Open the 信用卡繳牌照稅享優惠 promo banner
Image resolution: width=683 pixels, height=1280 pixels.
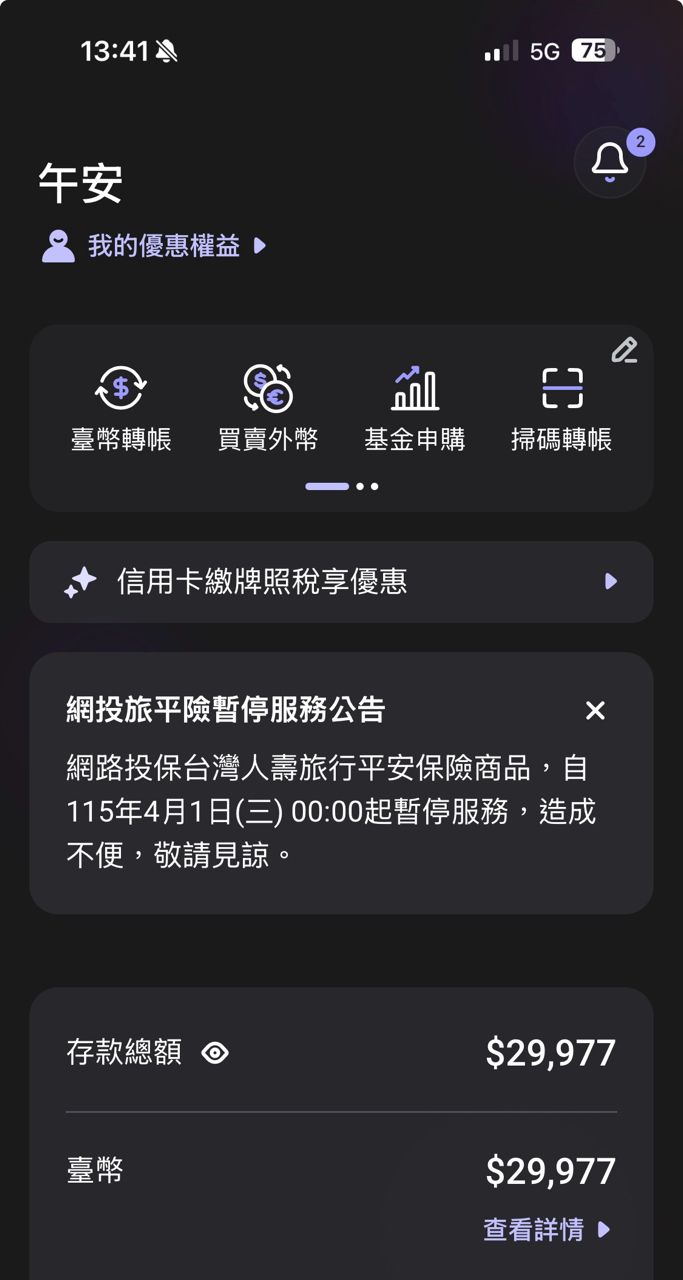click(341, 582)
